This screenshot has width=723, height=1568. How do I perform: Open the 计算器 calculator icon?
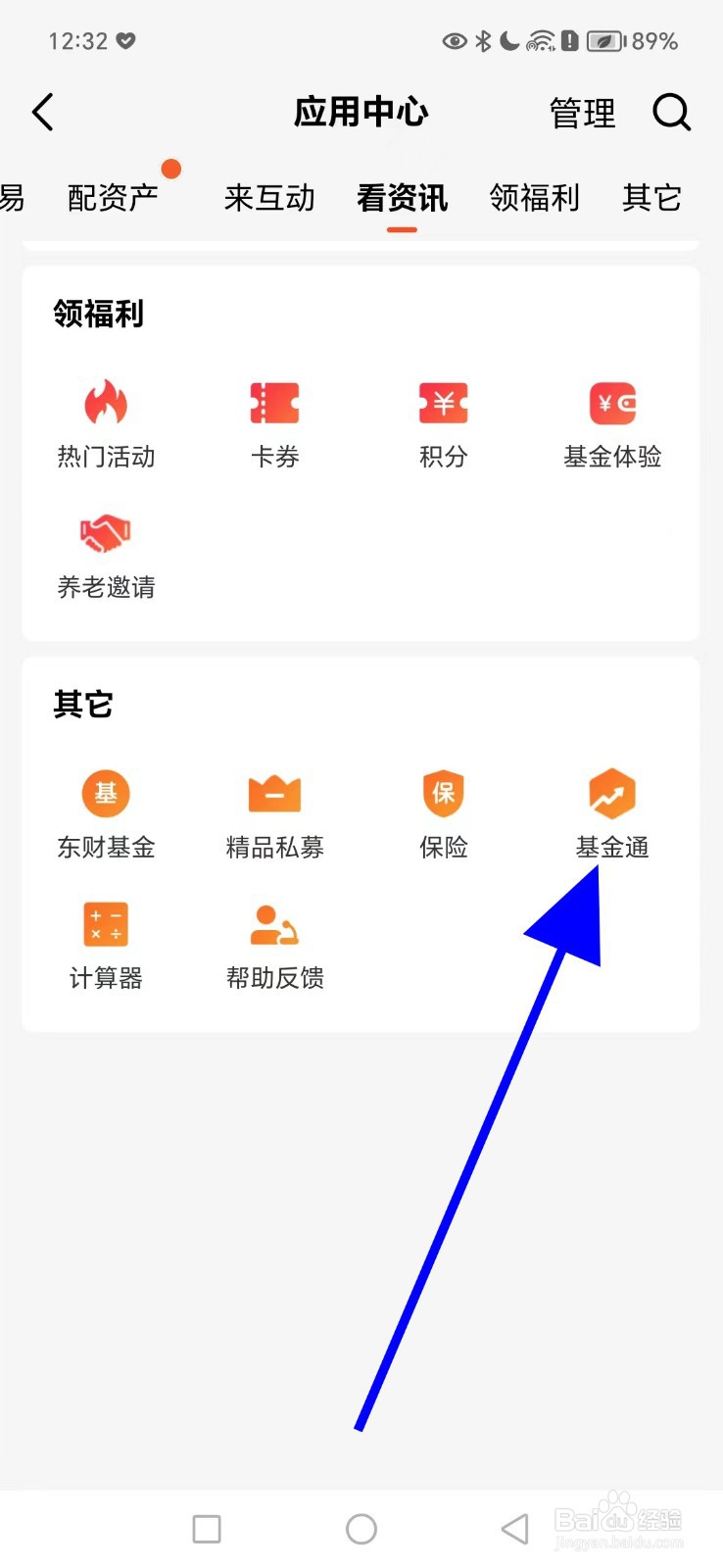tap(106, 922)
